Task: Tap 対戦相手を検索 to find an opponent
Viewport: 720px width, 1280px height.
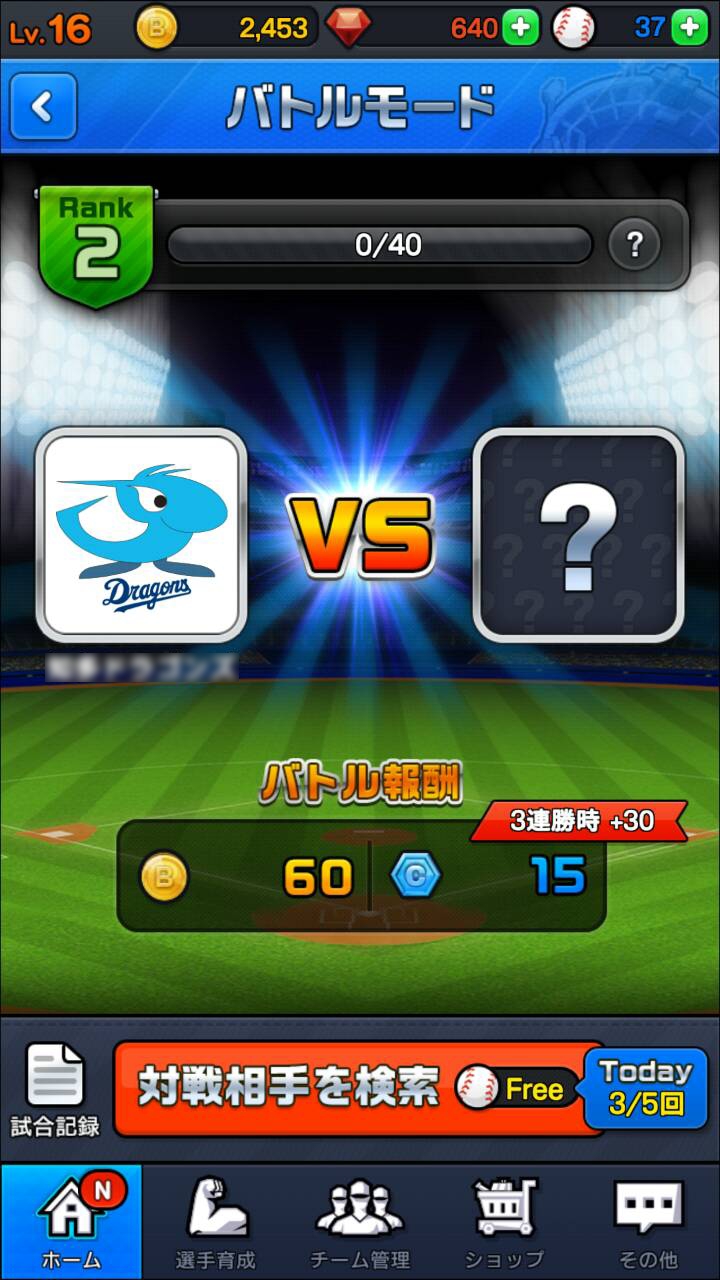Action: pyautogui.click(x=350, y=1088)
